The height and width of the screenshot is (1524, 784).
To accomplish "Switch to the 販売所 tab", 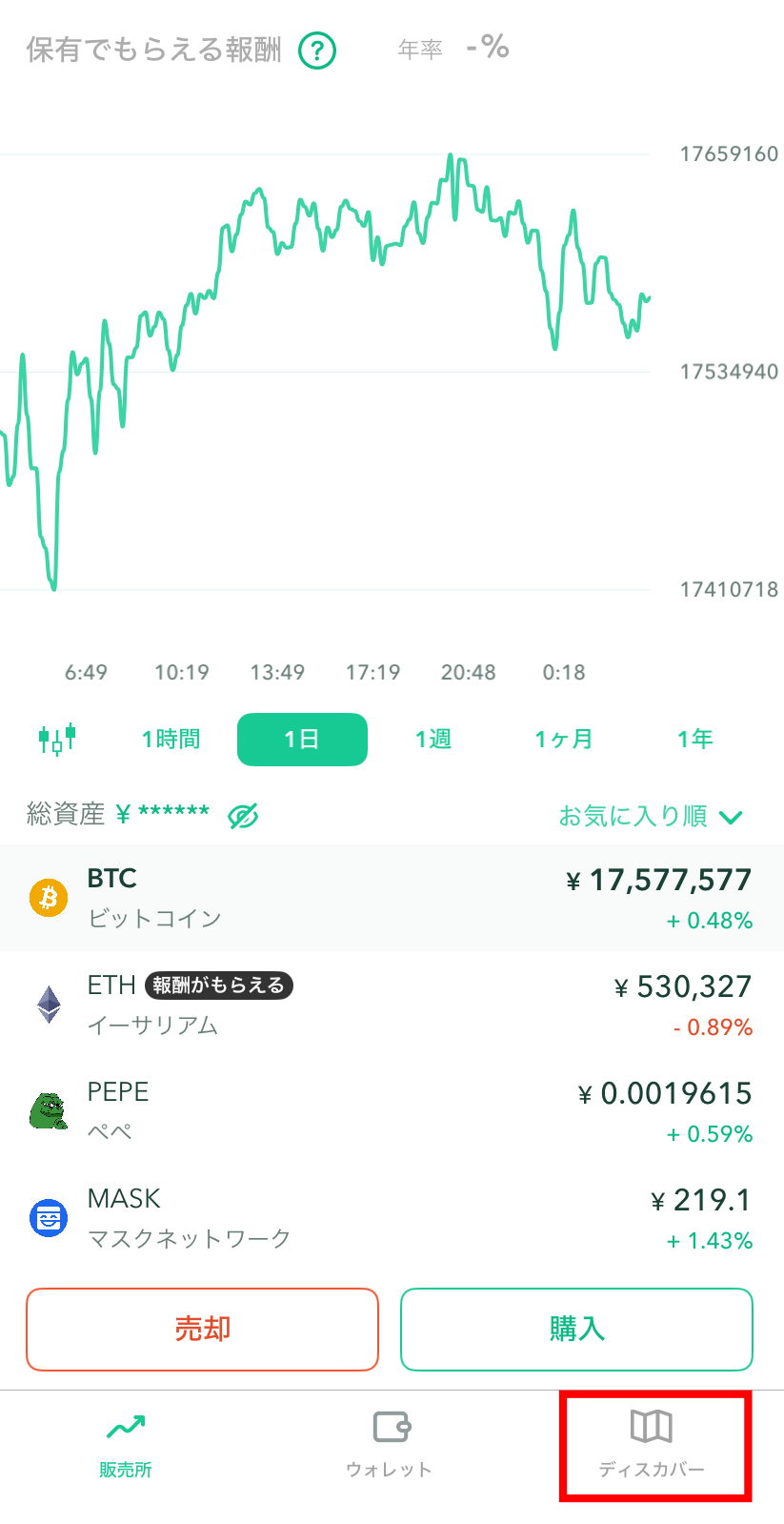I will (x=126, y=1446).
